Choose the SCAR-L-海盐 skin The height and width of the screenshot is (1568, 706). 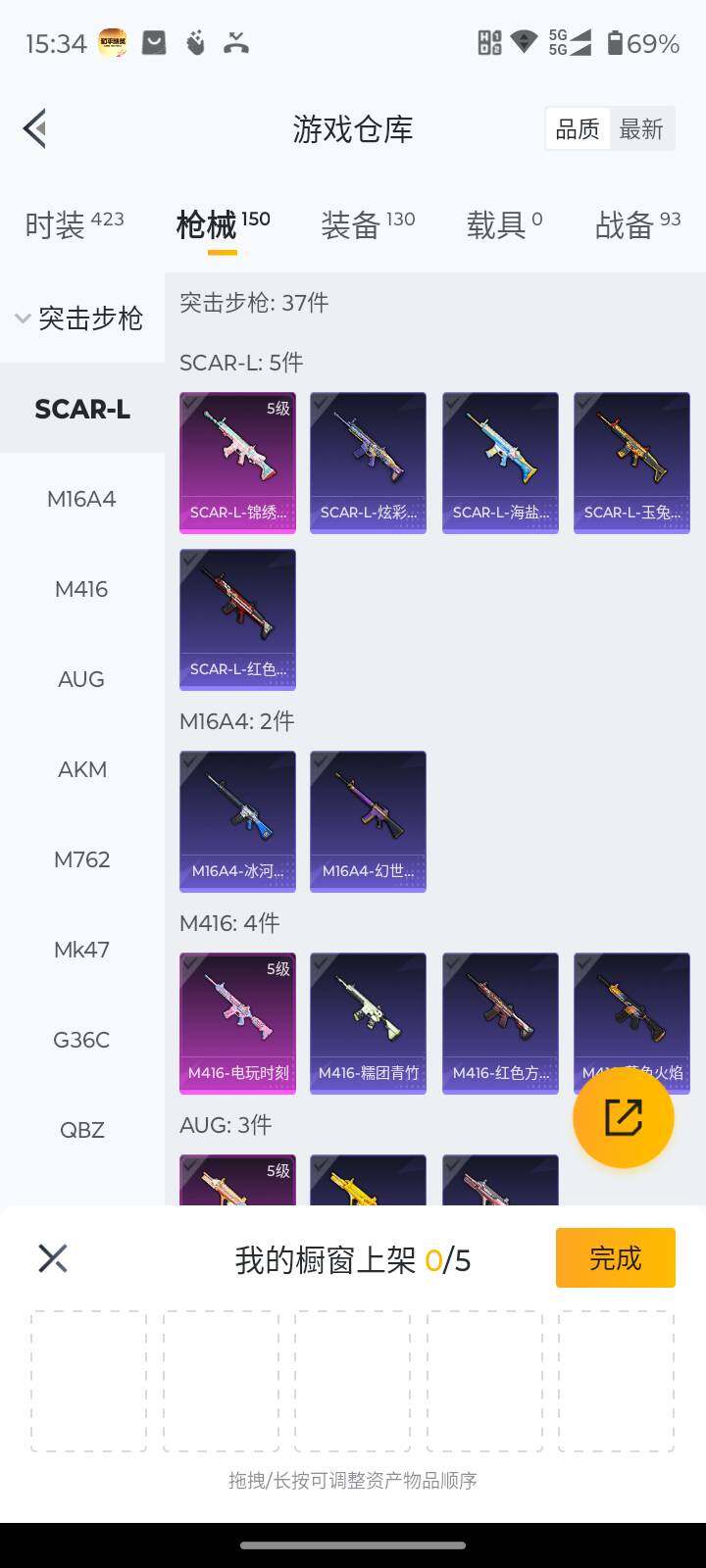(x=500, y=463)
